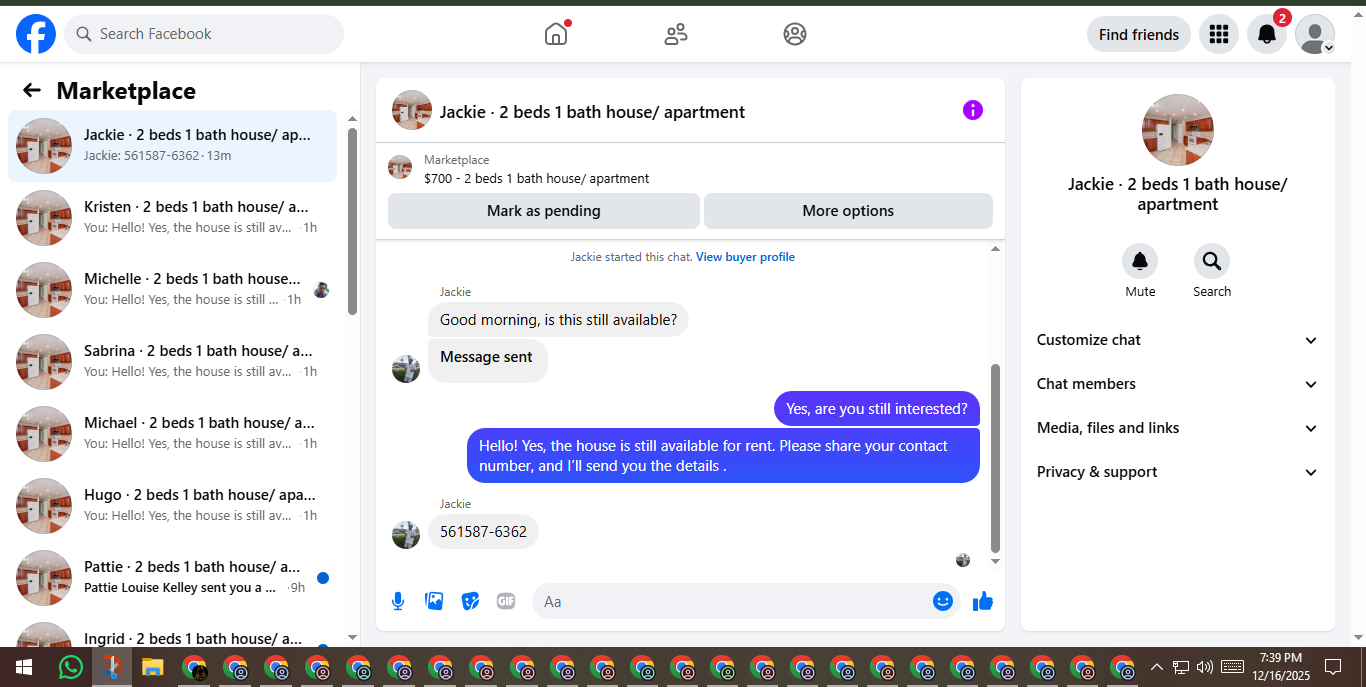Screen dimensions: 1366x687
Task: Open the apps grid menu
Action: 1218,34
